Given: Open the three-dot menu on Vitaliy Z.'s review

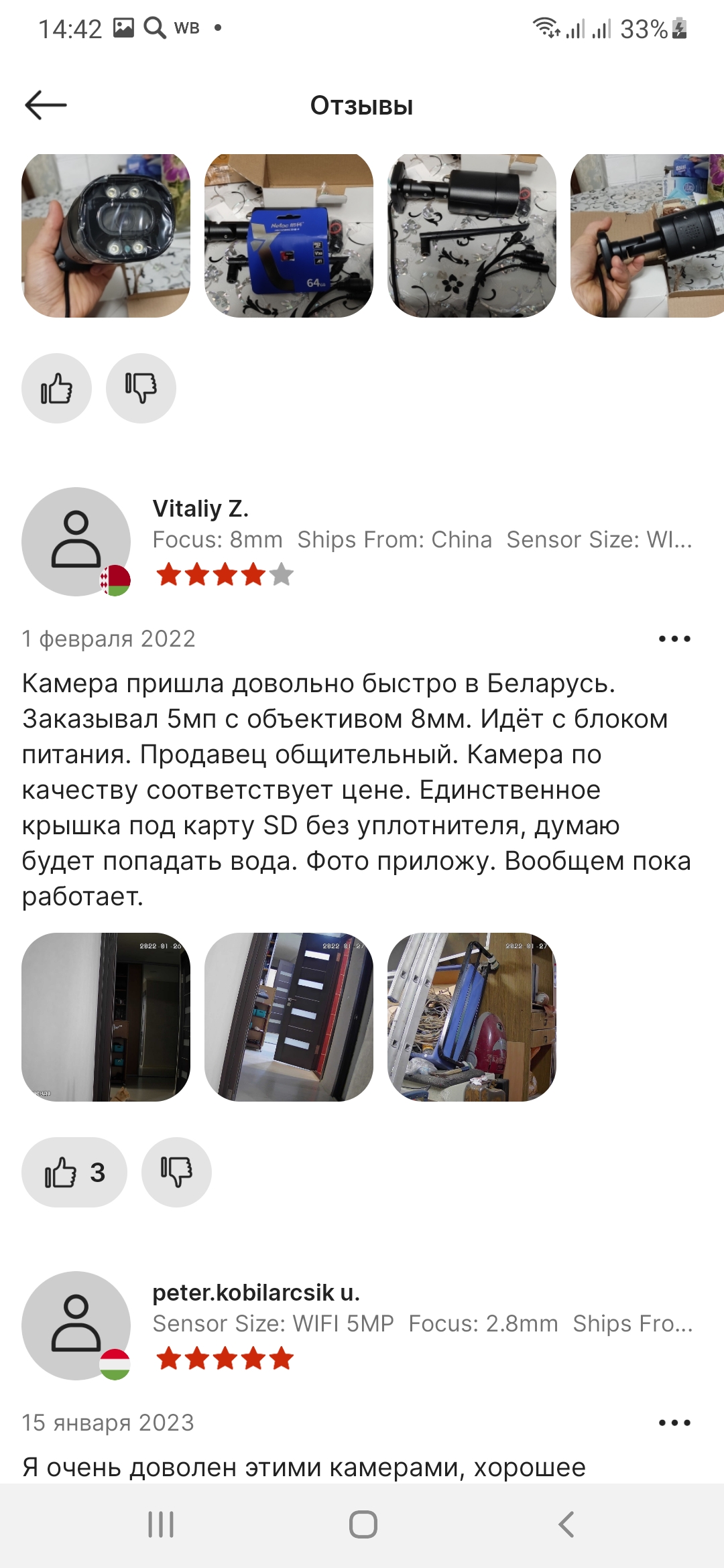Looking at the screenshot, I should click(674, 639).
